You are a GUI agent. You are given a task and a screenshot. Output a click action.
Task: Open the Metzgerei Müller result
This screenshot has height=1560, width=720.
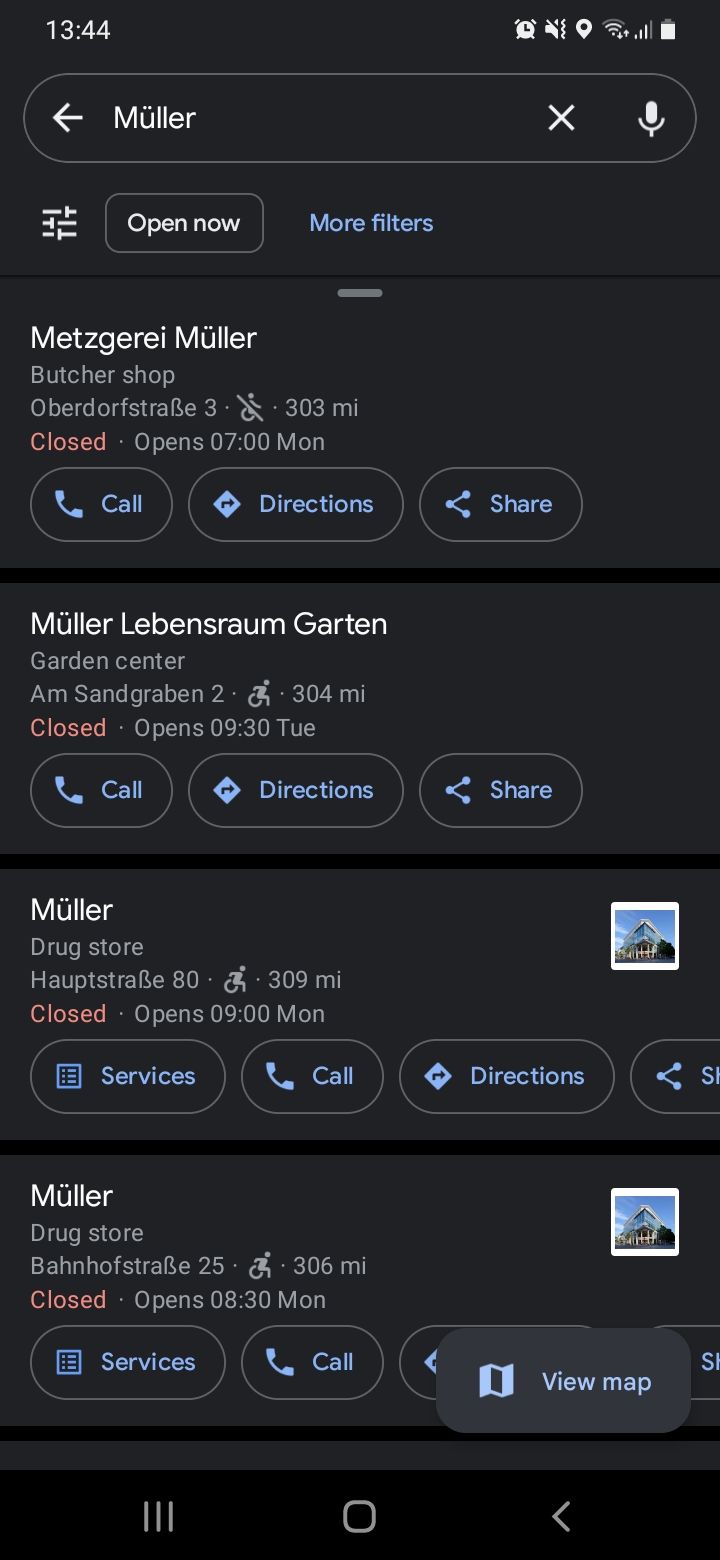pyautogui.click(x=144, y=338)
